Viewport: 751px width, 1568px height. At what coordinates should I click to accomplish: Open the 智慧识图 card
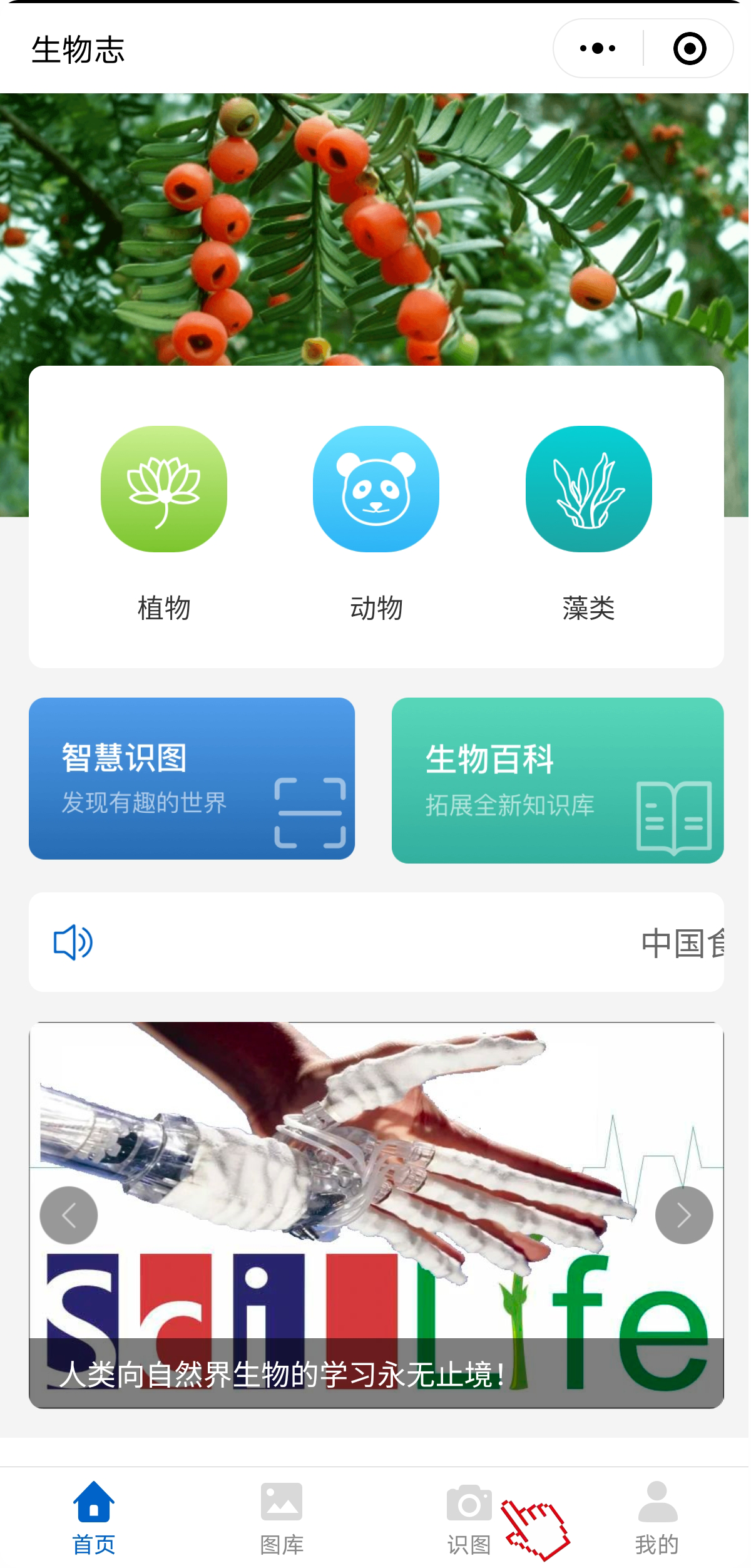pyautogui.click(x=192, y=778)
